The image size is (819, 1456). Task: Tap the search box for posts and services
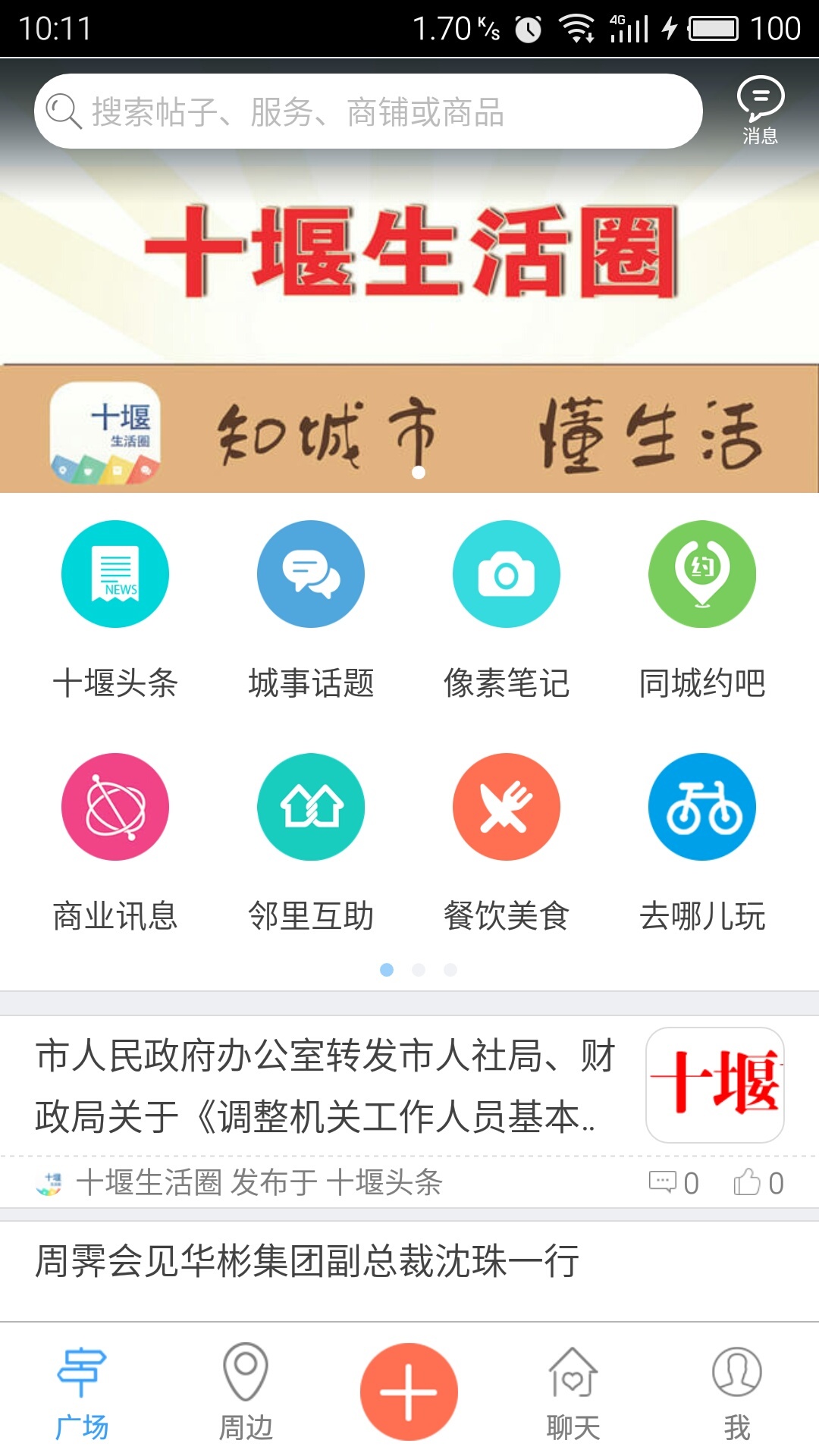[368, 111]
